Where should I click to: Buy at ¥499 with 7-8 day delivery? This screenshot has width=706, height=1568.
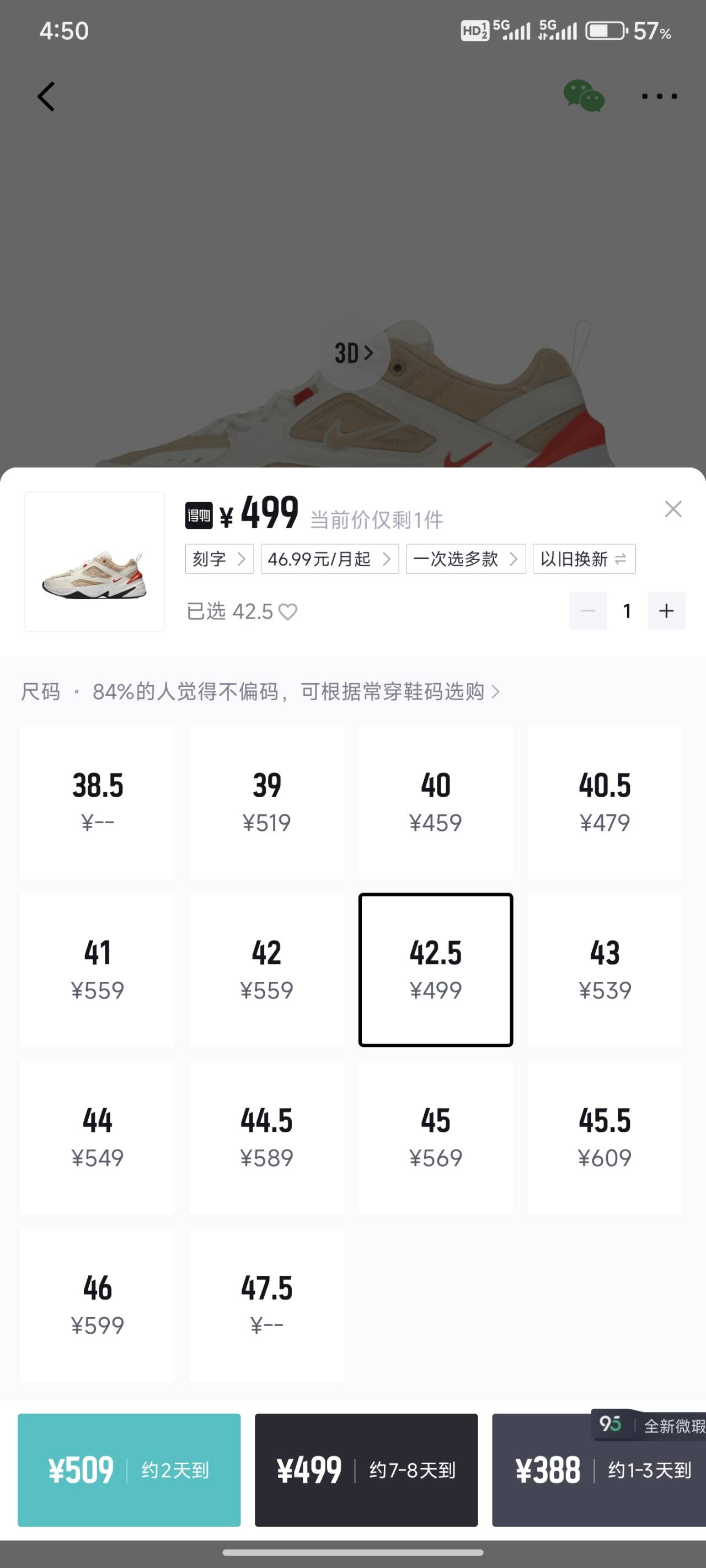(x=366, y=1470)
